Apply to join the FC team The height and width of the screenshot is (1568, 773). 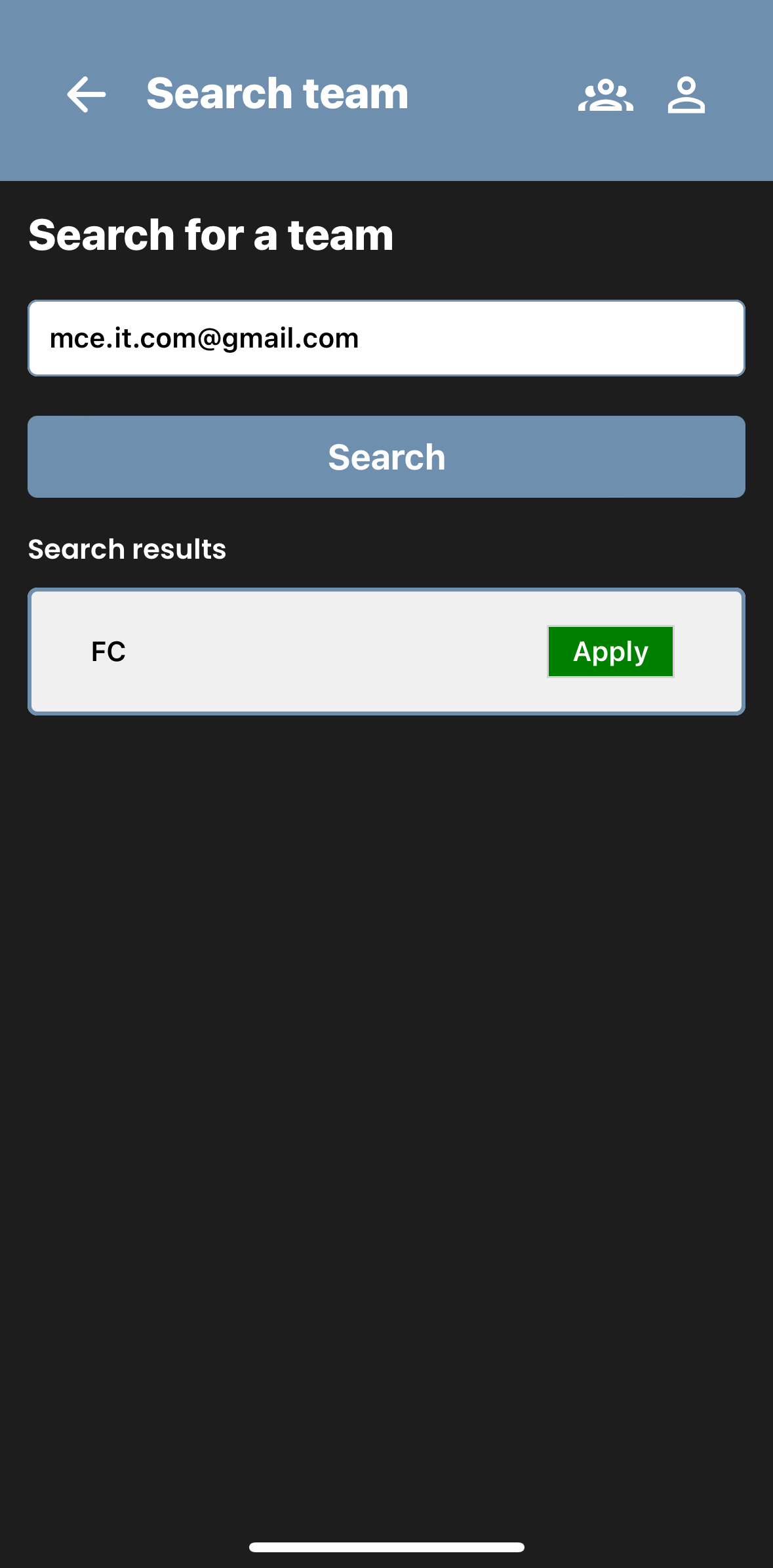(x=610, y=651)
